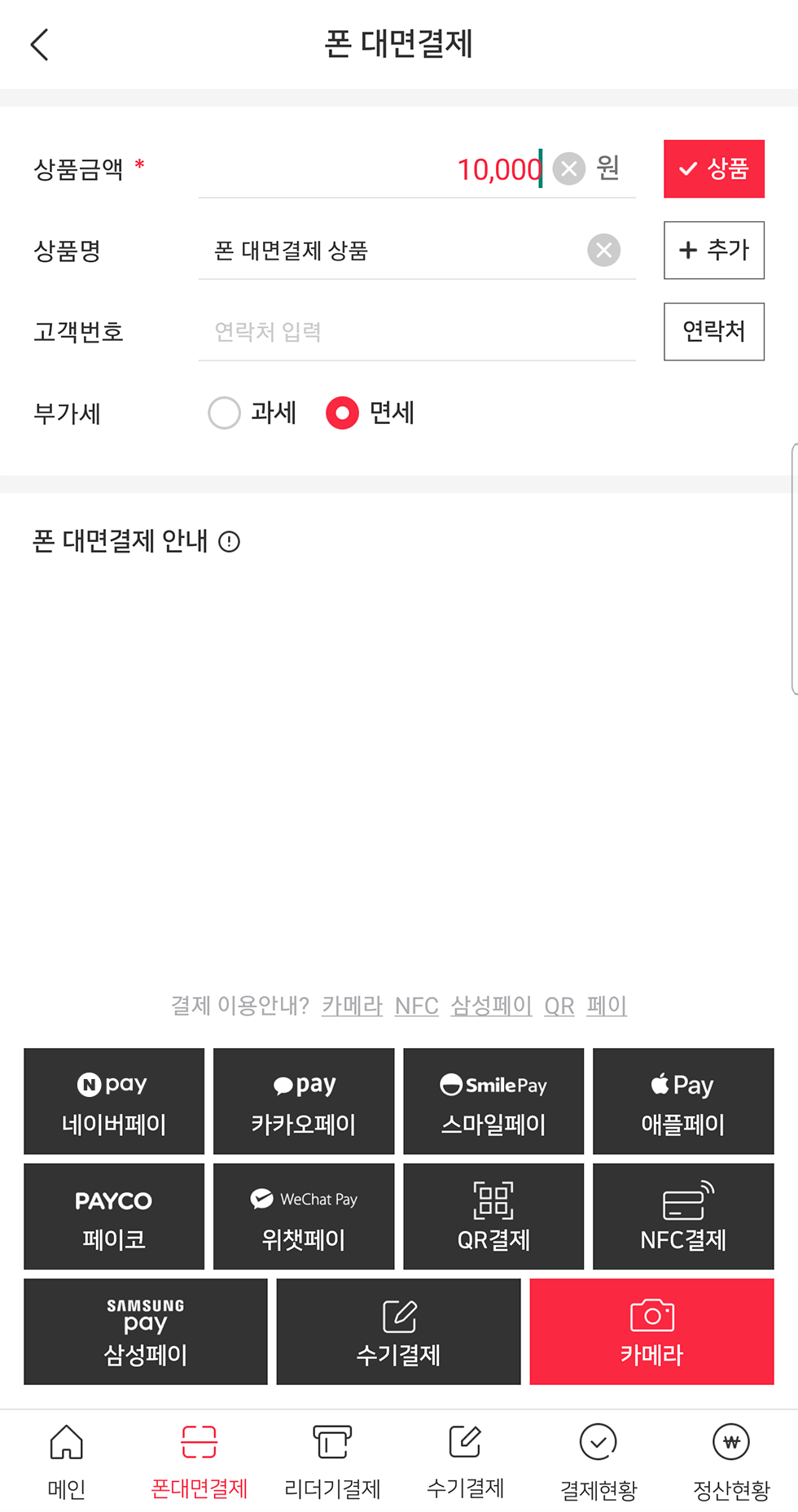This screenshot has height=1512, width=798.
Task: Clear the product name field
Action: click(x=603, y=250)
